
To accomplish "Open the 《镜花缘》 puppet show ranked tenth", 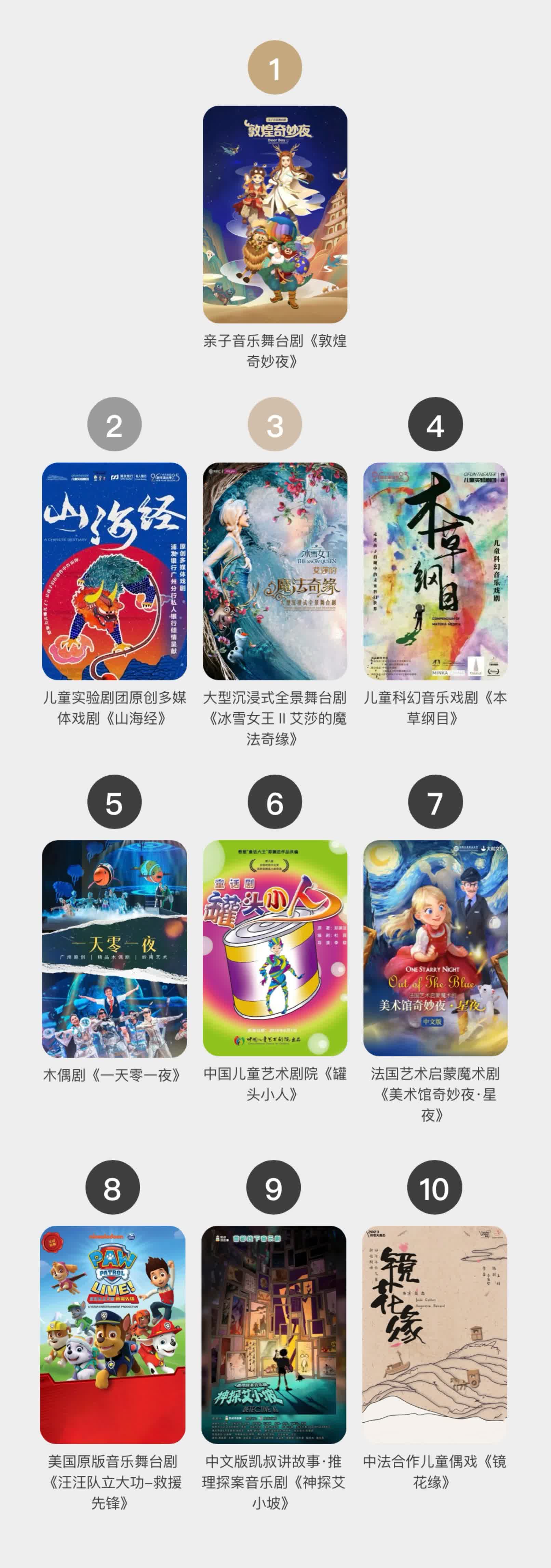I will pyautogui.click(x=434, y=1334).
